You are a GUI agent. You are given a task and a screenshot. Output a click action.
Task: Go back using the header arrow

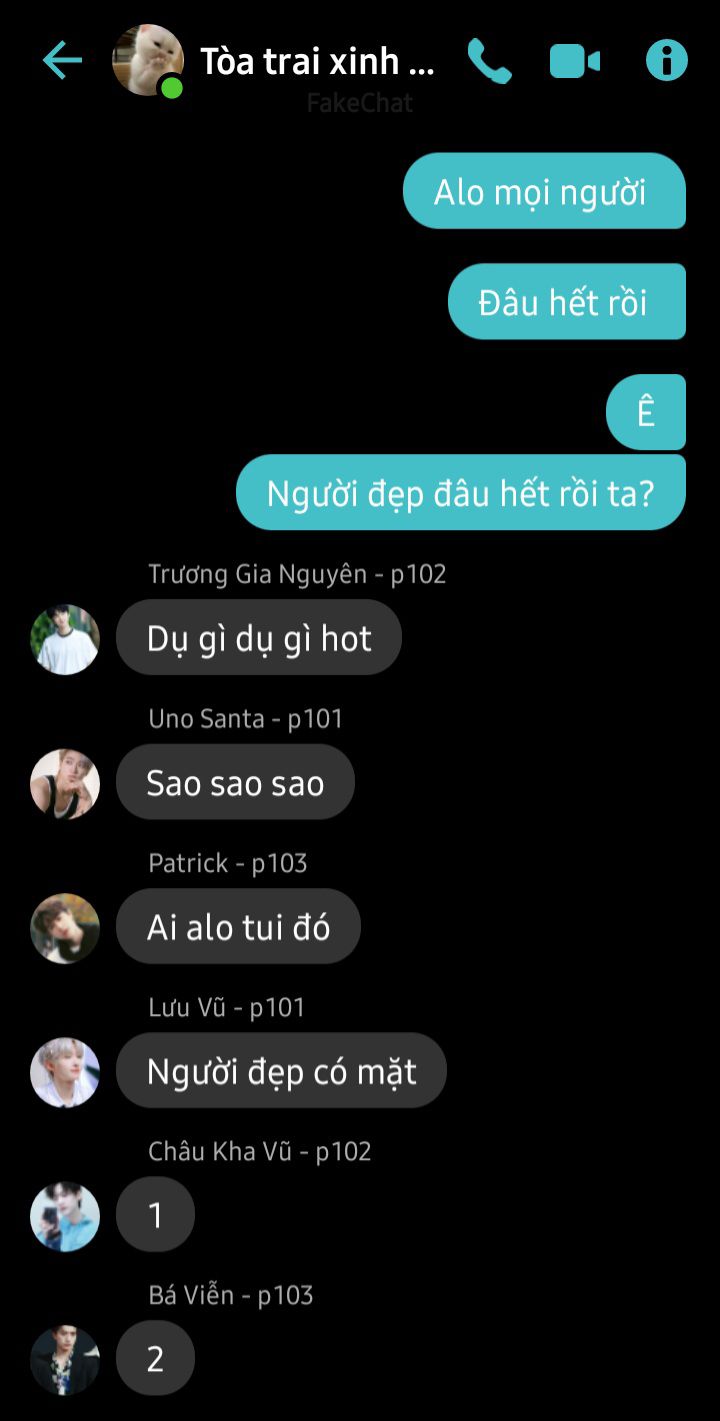(62, 61)
